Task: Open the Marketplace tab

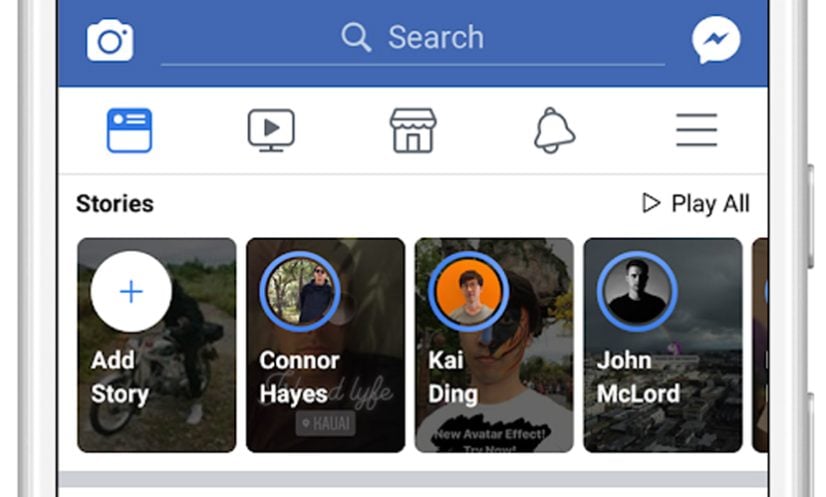Action: (413, 131)
